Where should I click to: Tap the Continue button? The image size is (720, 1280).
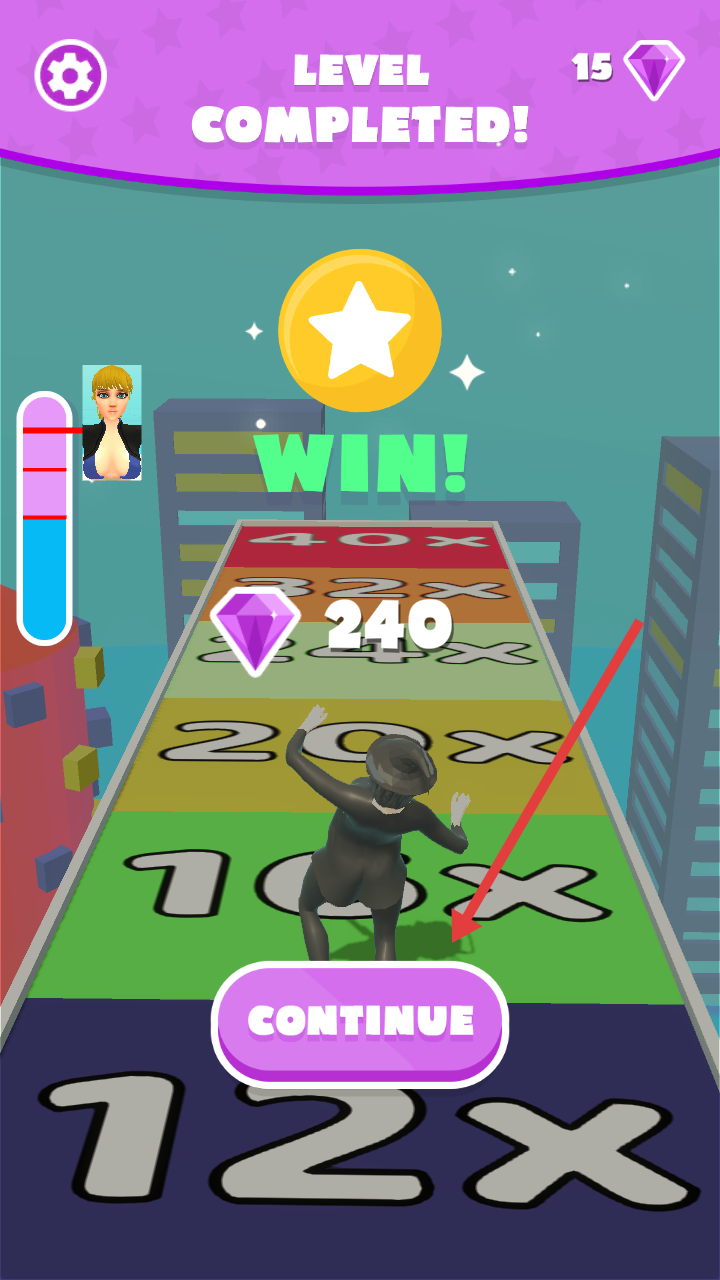tap(360, 1022)
